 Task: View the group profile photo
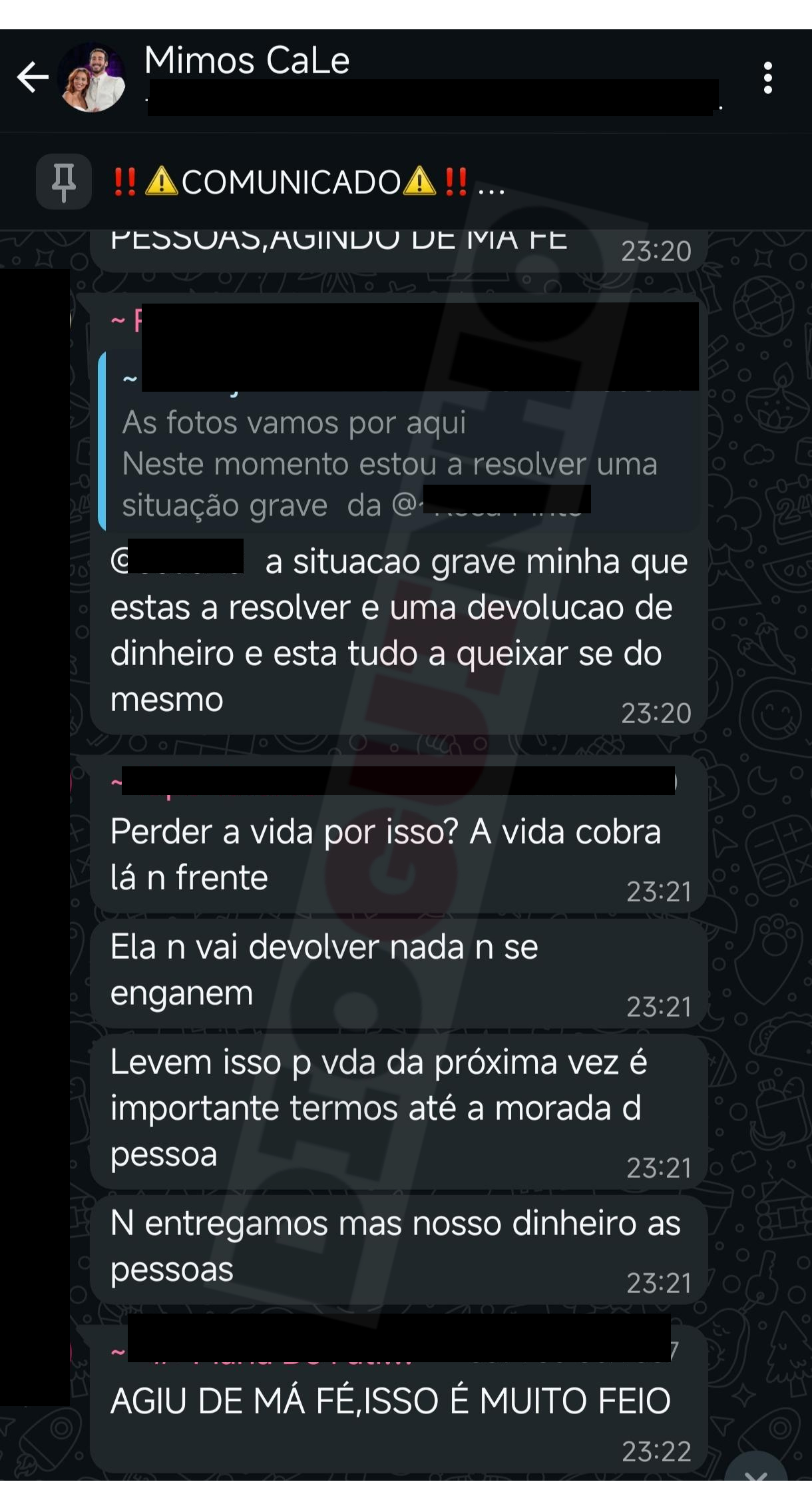[93, 78]
